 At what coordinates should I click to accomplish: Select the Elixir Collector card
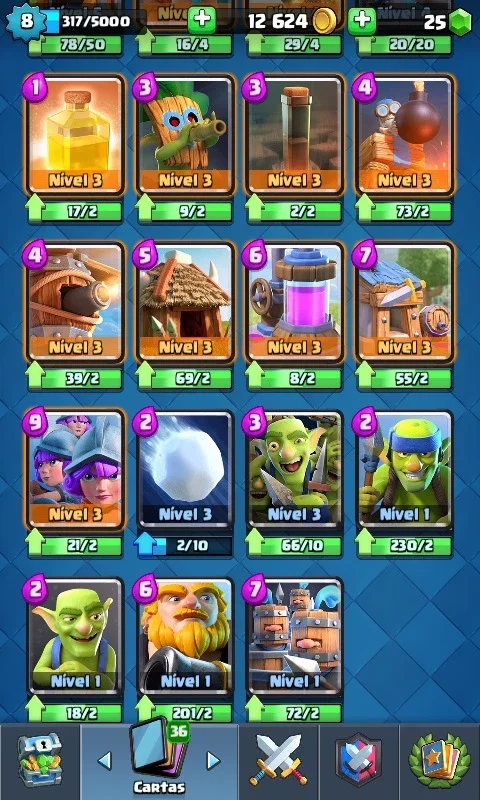pyautogui.click(x=294, y=302)
